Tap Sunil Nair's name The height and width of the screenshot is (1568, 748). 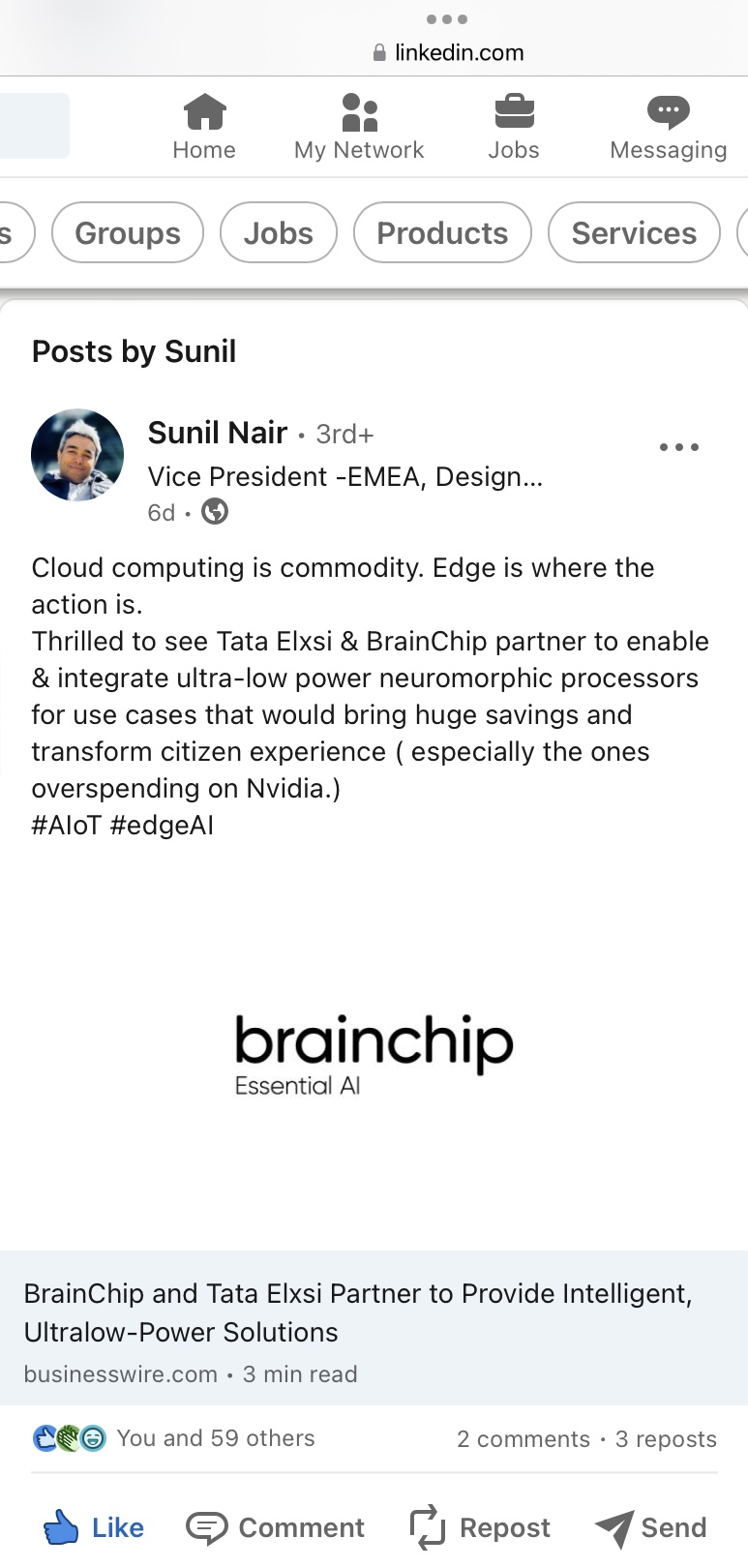click(x=218, y=433)
